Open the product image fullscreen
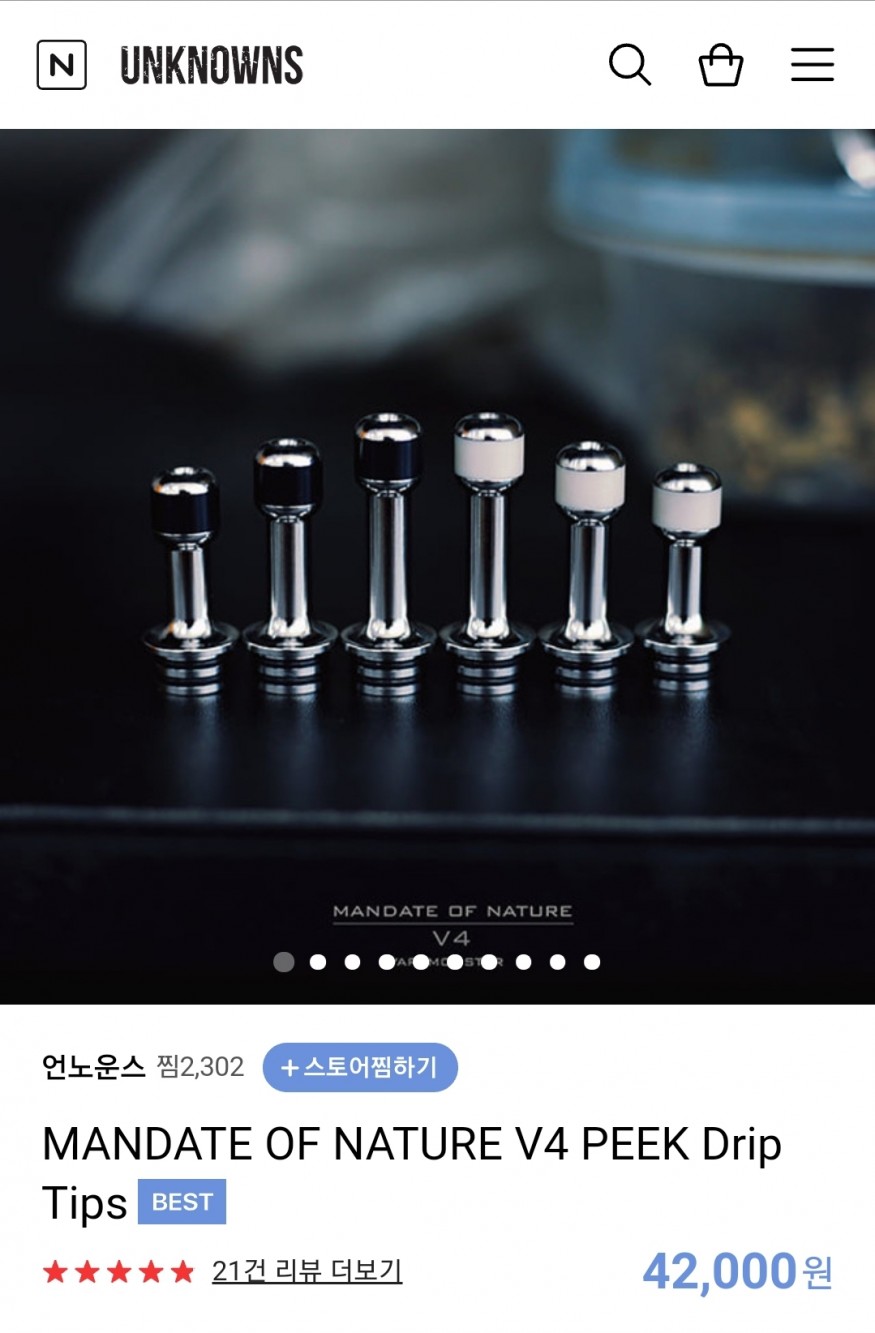 pyautogui.click(x=437, y=560)
